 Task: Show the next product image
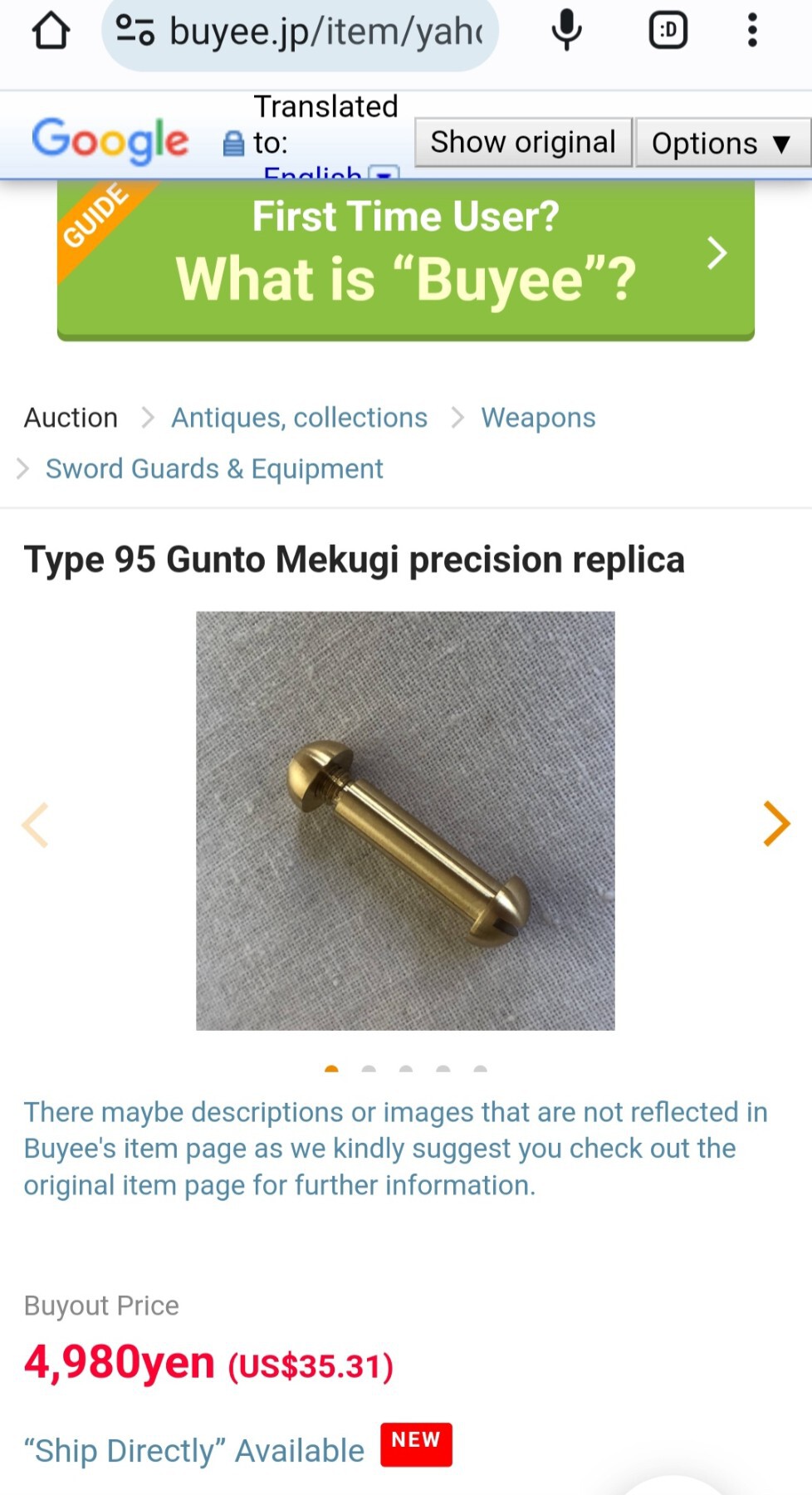click(x=775, y=823)
